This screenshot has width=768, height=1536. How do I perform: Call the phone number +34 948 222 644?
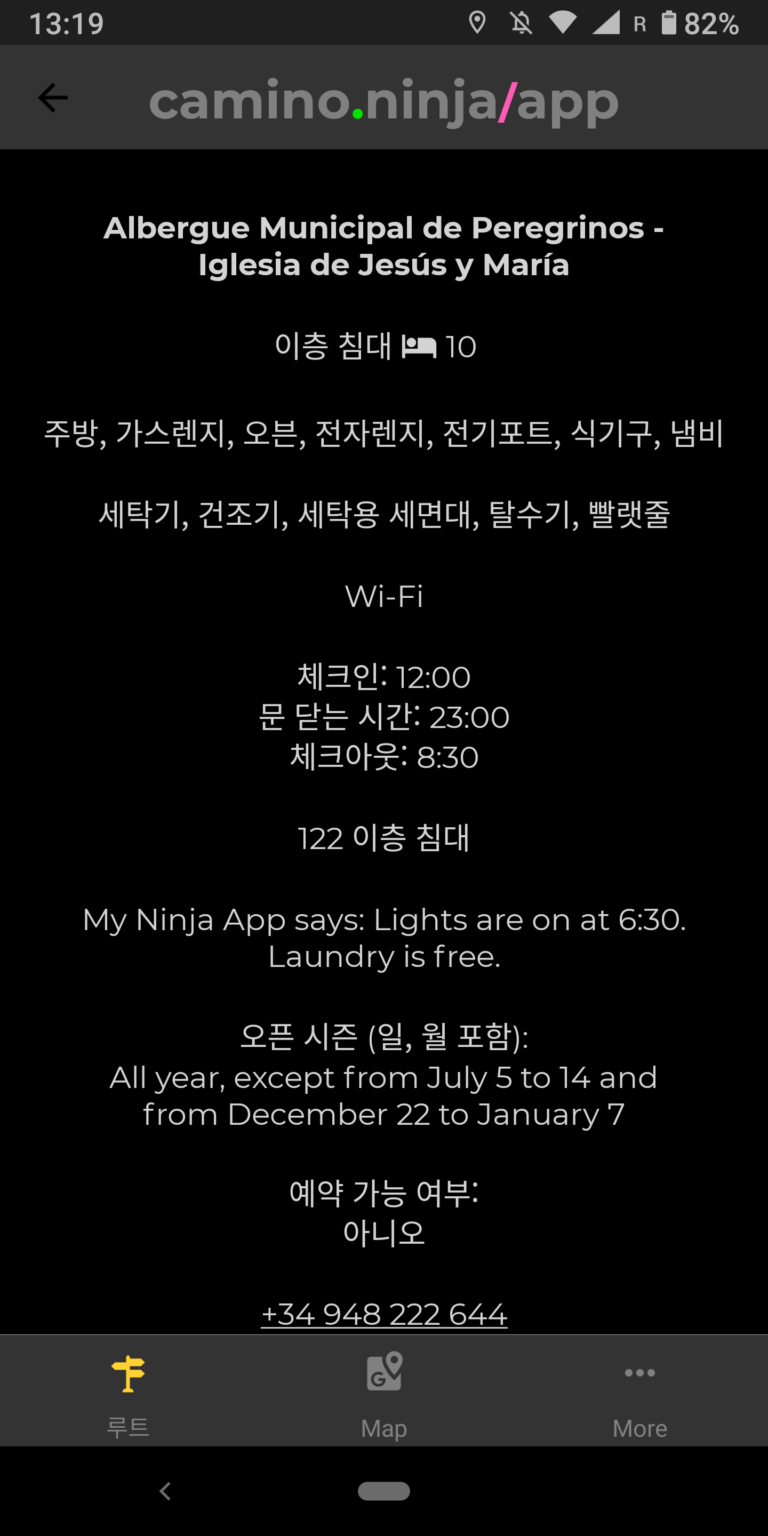[384, 1313]
